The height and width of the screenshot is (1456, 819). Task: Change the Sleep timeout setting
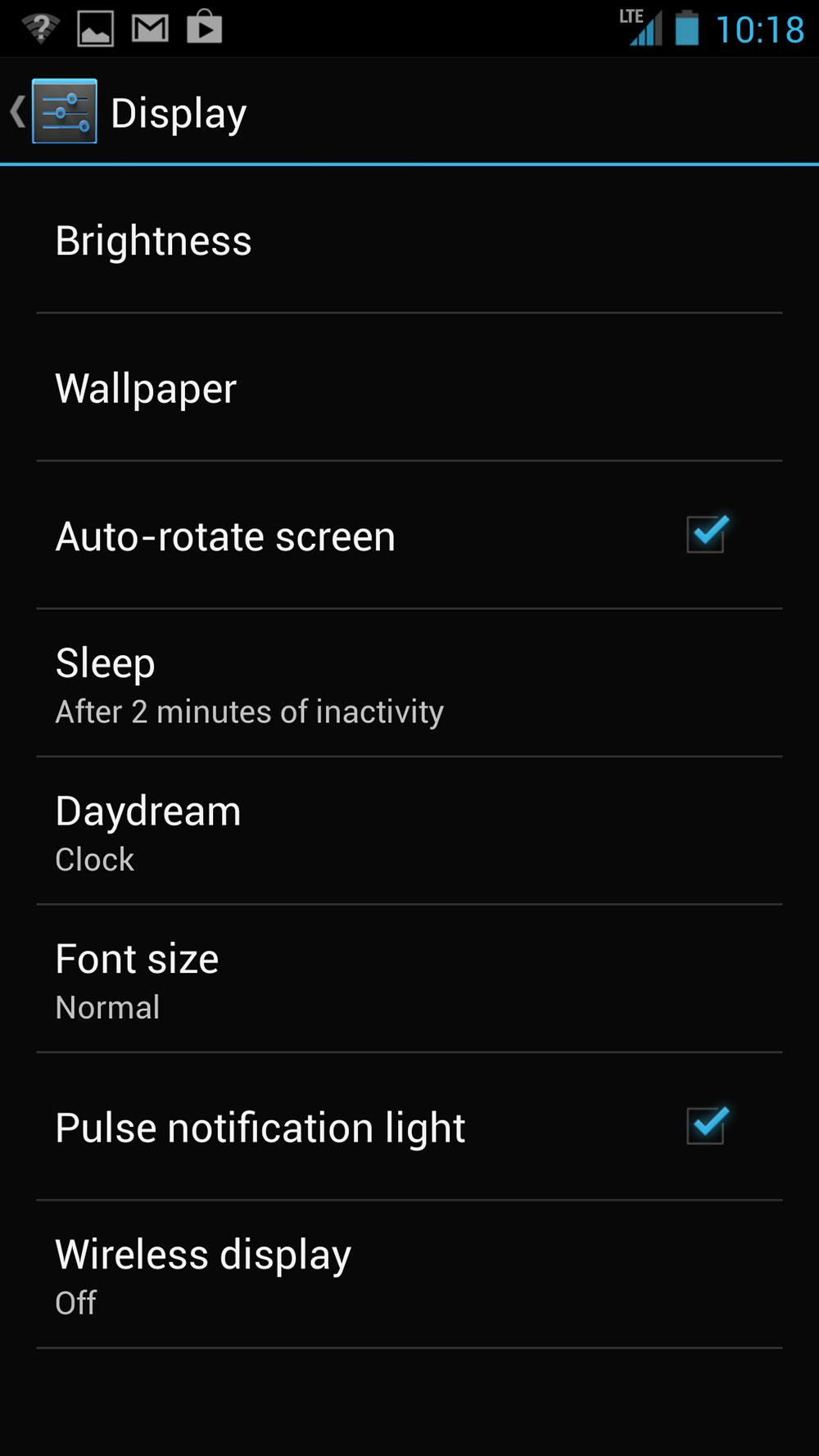(x=249, y=685)
